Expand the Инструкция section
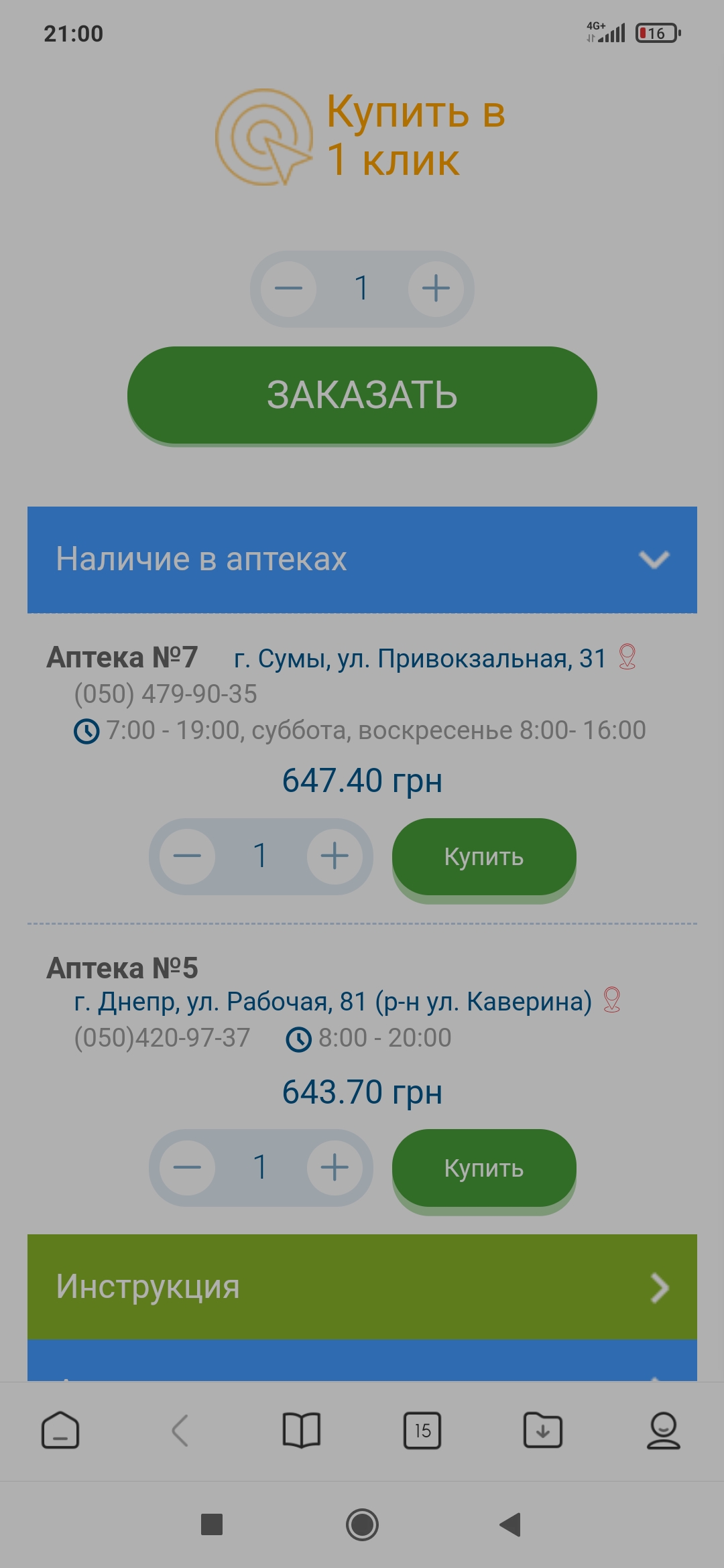 pyautogui.click(x=362, y=1287)
